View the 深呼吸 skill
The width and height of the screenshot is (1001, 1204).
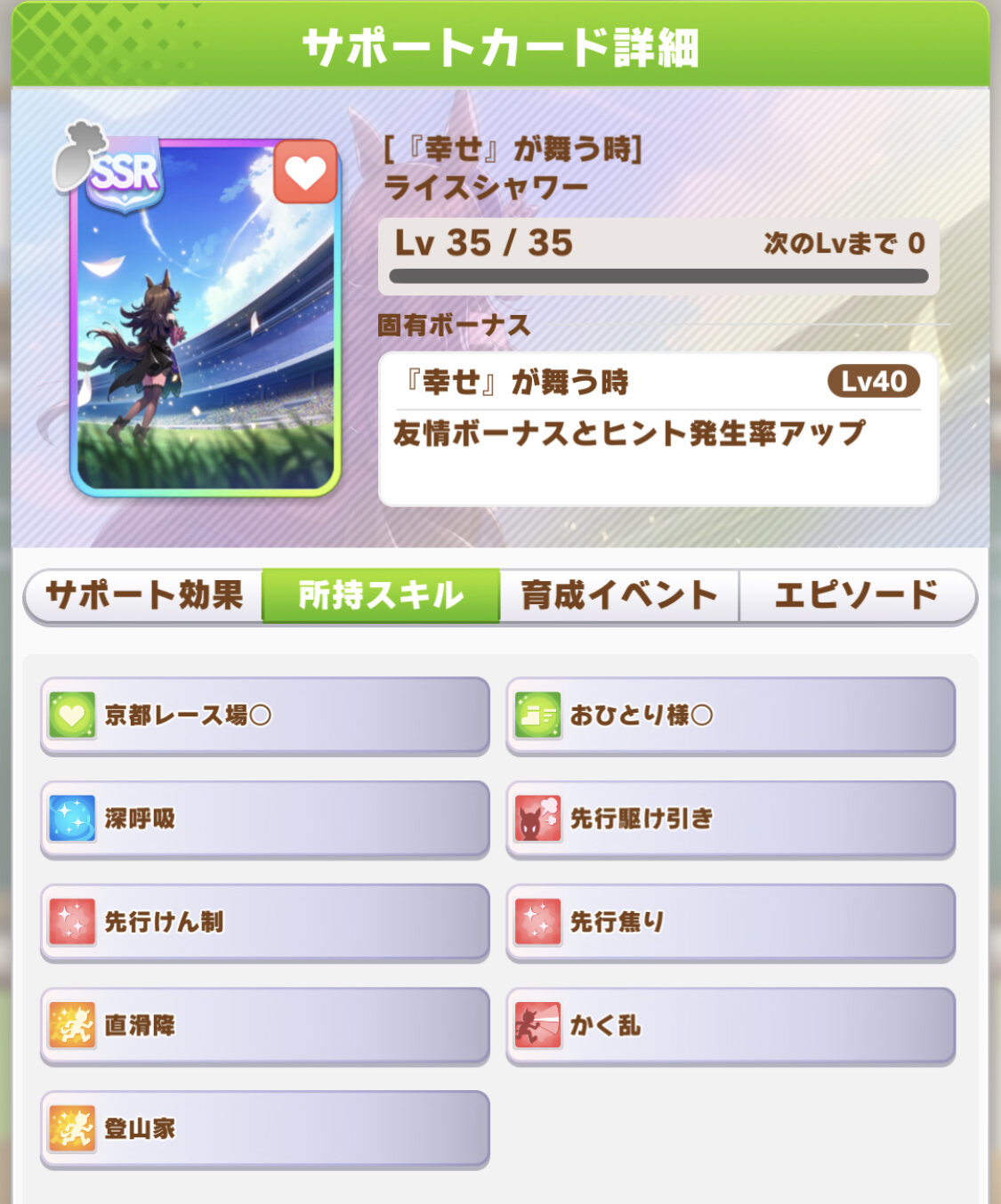click(265, 819)
